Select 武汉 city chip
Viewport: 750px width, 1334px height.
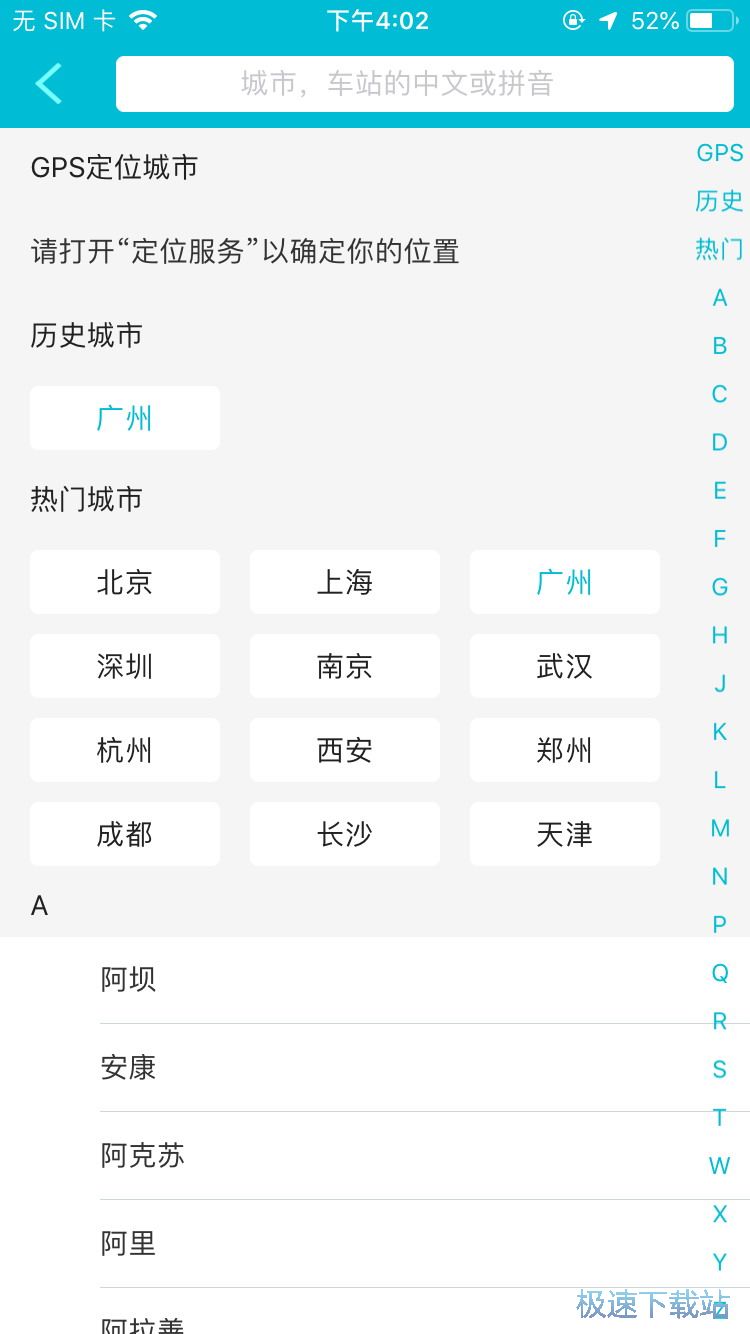click(564, 666)
